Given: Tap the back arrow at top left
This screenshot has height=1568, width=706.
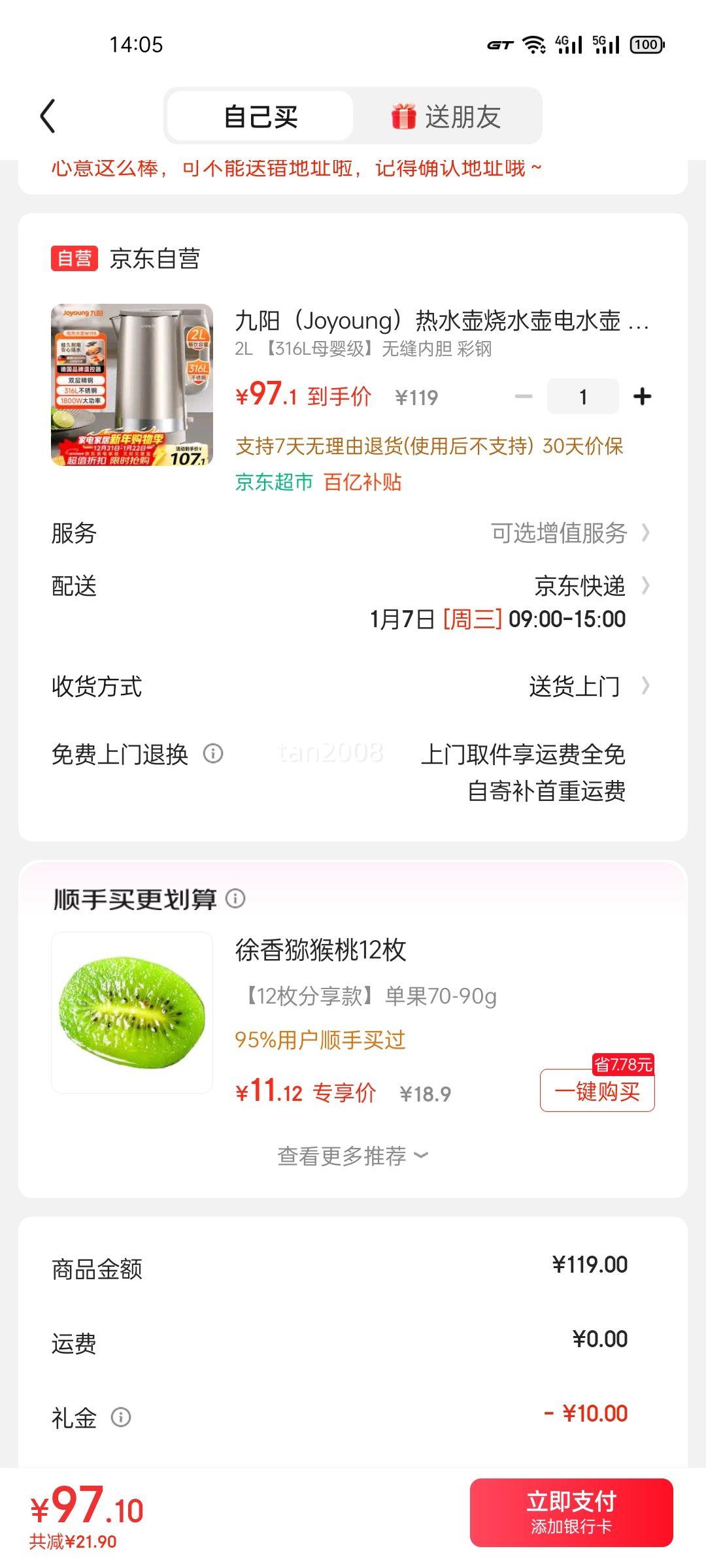Looking at the screenshot, I should tap(47, 115).
